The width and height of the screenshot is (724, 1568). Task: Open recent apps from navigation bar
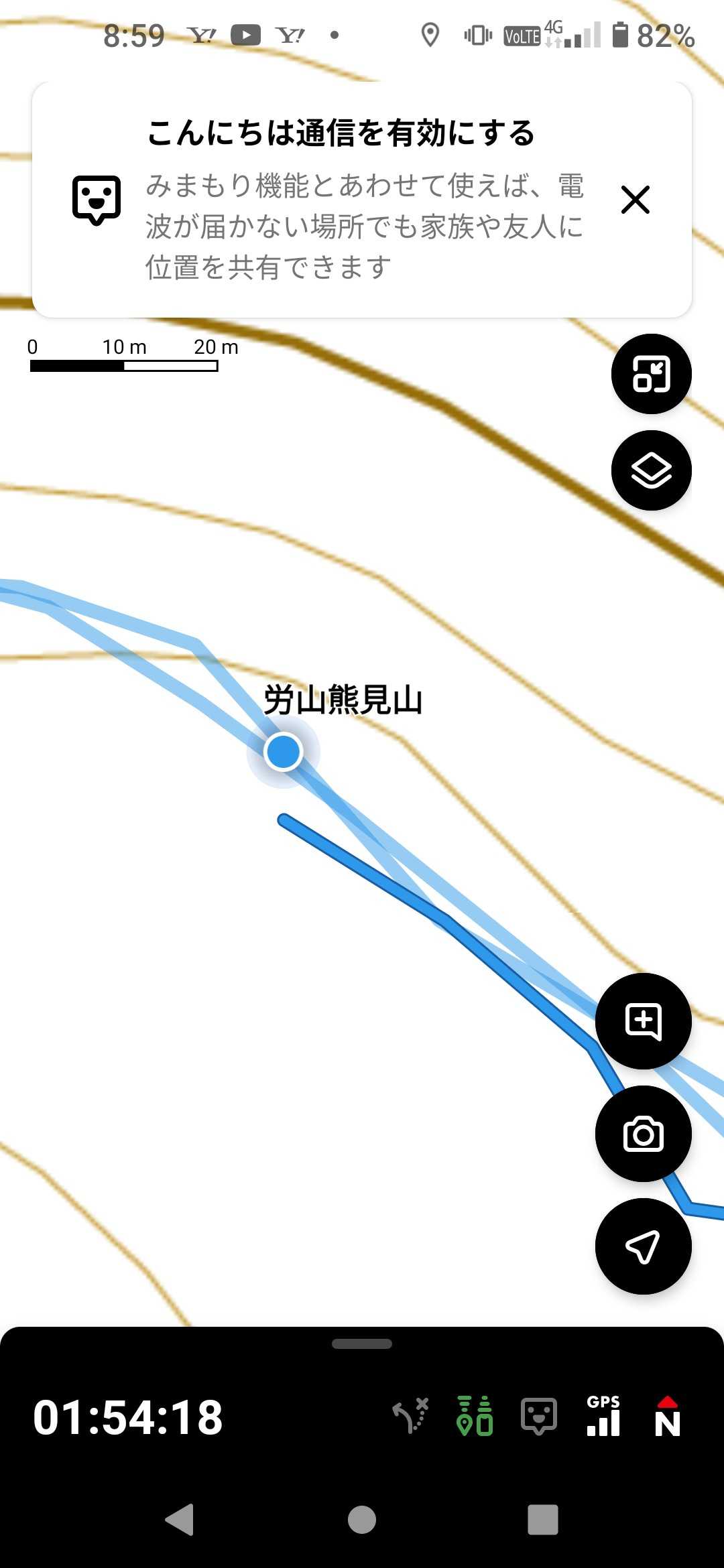tap(543, 1519)
